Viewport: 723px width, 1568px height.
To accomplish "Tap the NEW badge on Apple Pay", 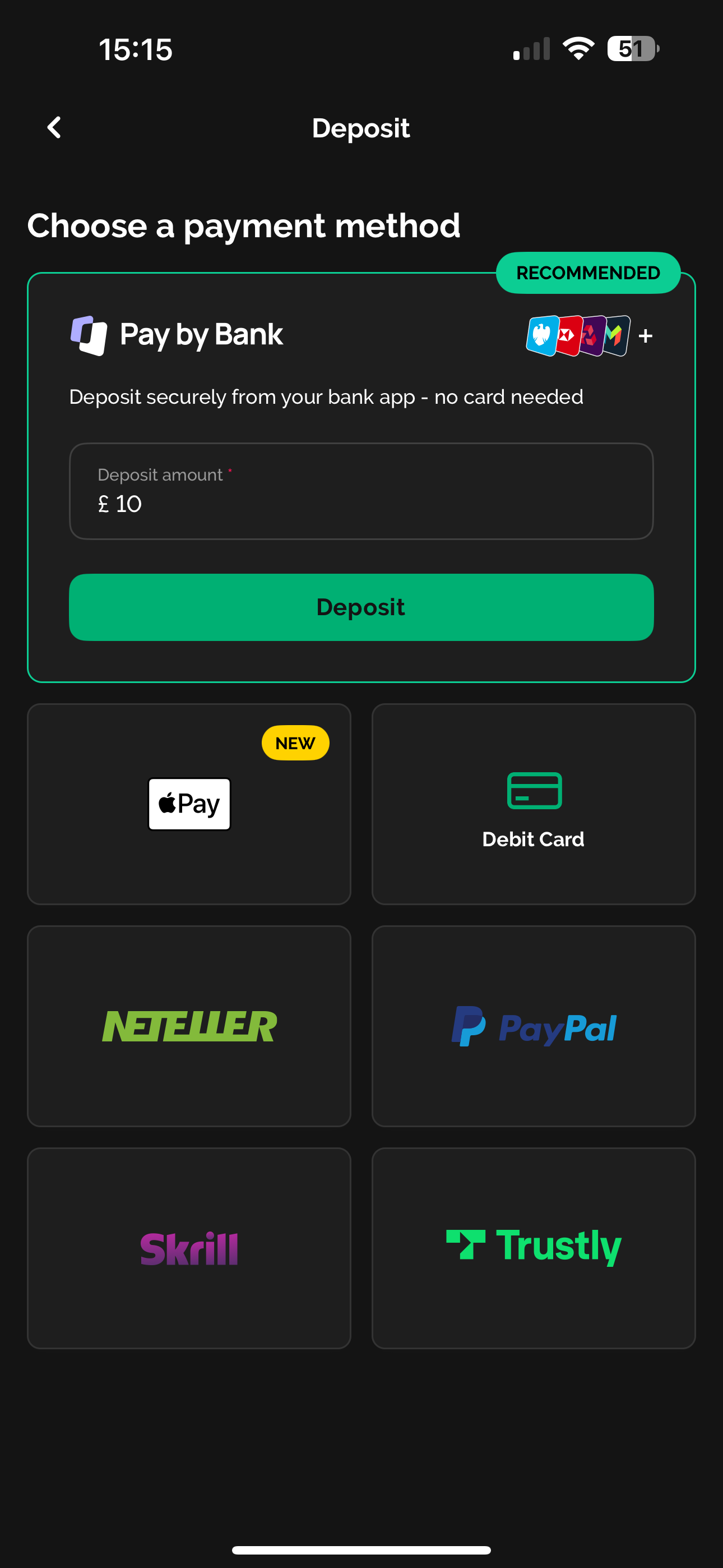I will (x=295, y=743).
